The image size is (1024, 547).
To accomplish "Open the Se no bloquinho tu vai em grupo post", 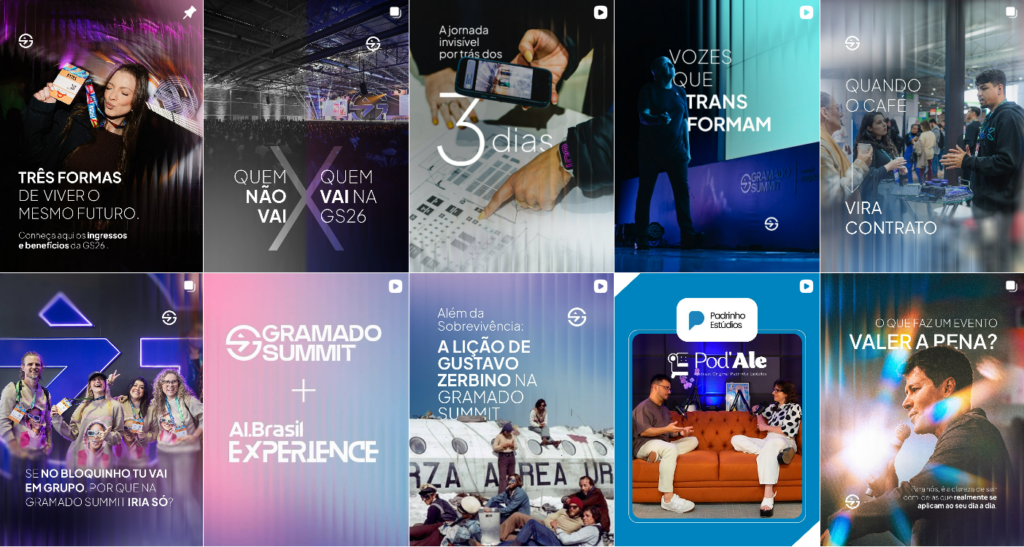I will (x=101, y=410).
